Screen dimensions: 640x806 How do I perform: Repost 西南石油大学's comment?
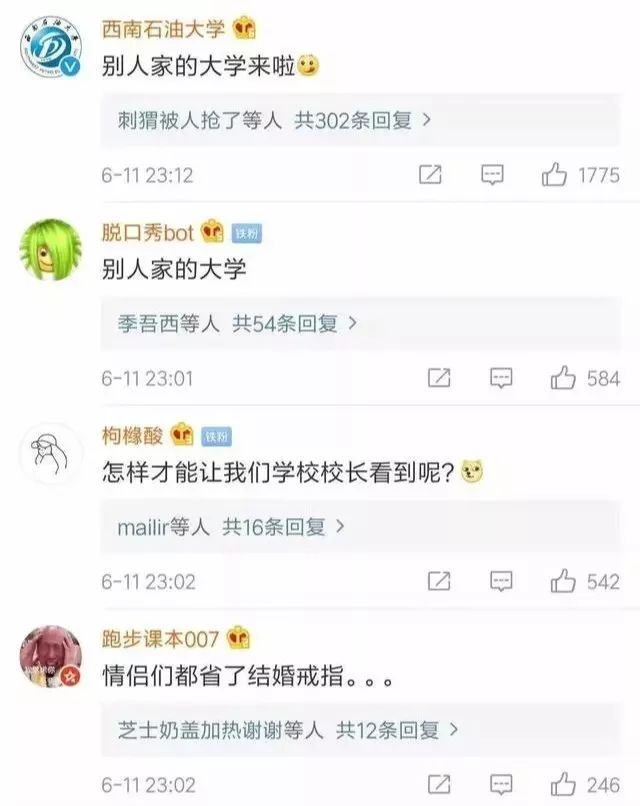tap(430, 175)
